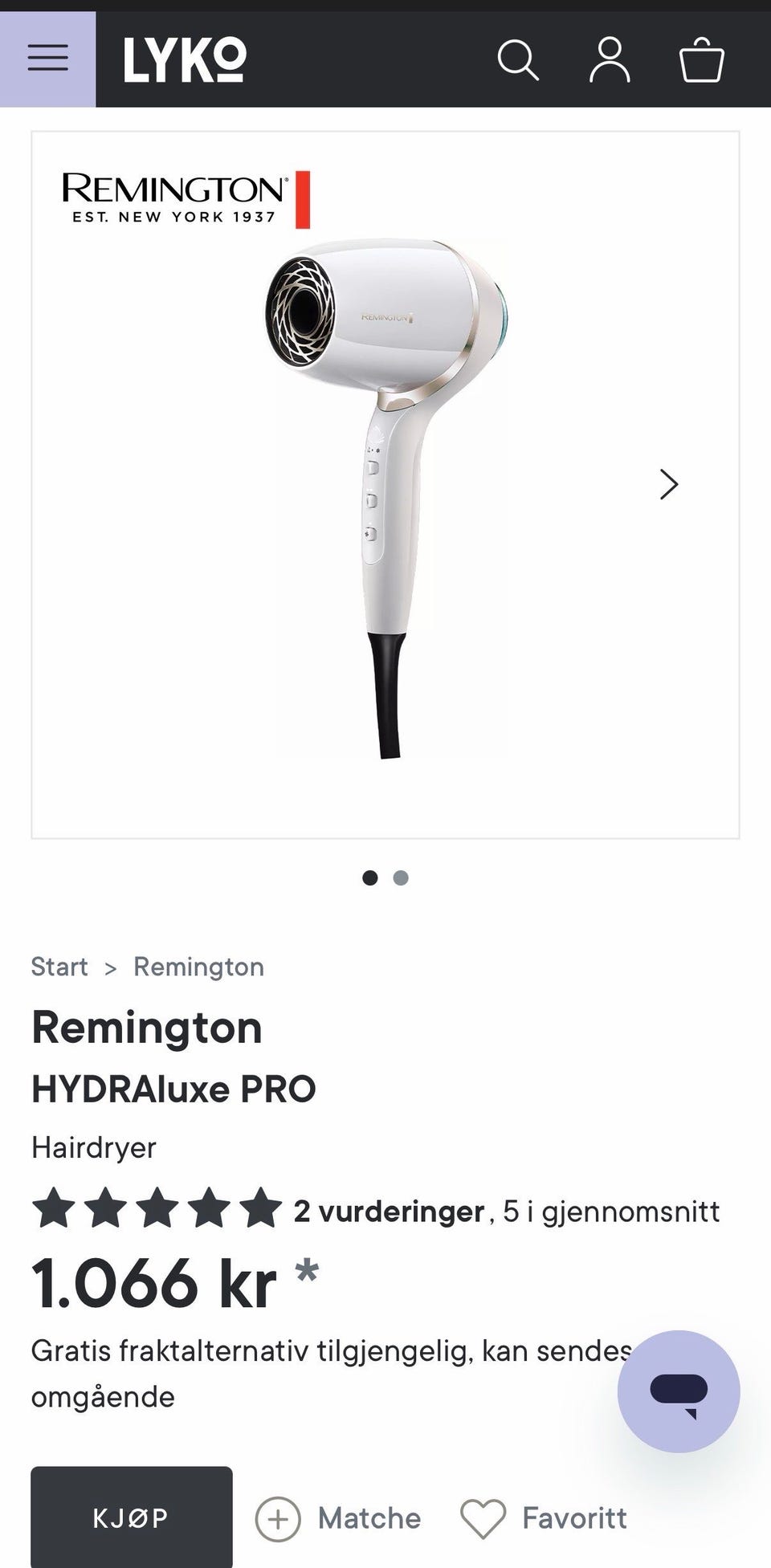This screenshot has height=1568, width=771.
Task: Add product to Matche comparison
Action: [x=338, y=1518]
